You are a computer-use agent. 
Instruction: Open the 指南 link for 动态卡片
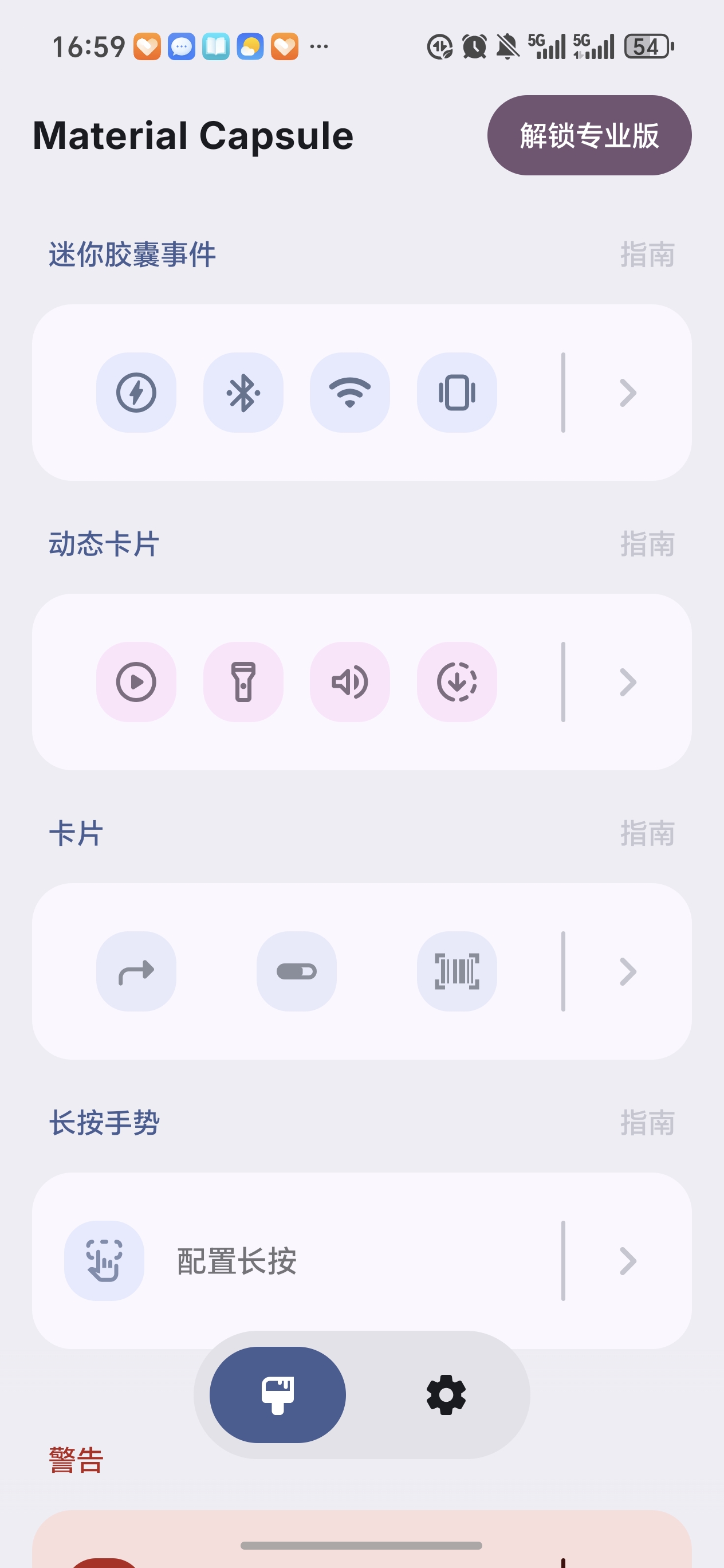[x=647, y=544]
